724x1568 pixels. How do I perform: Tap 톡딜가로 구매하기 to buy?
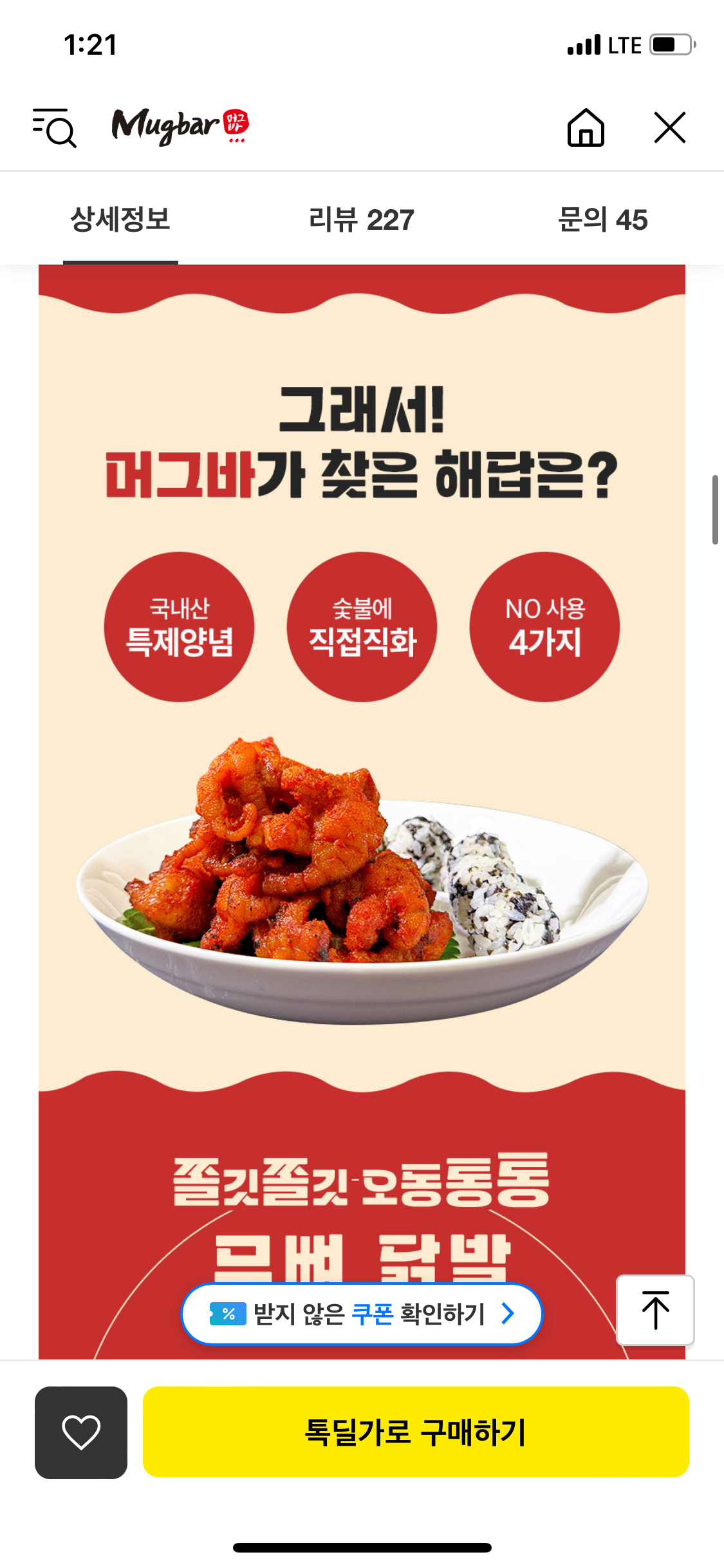pyautogui.click(x=416, y=1432)
